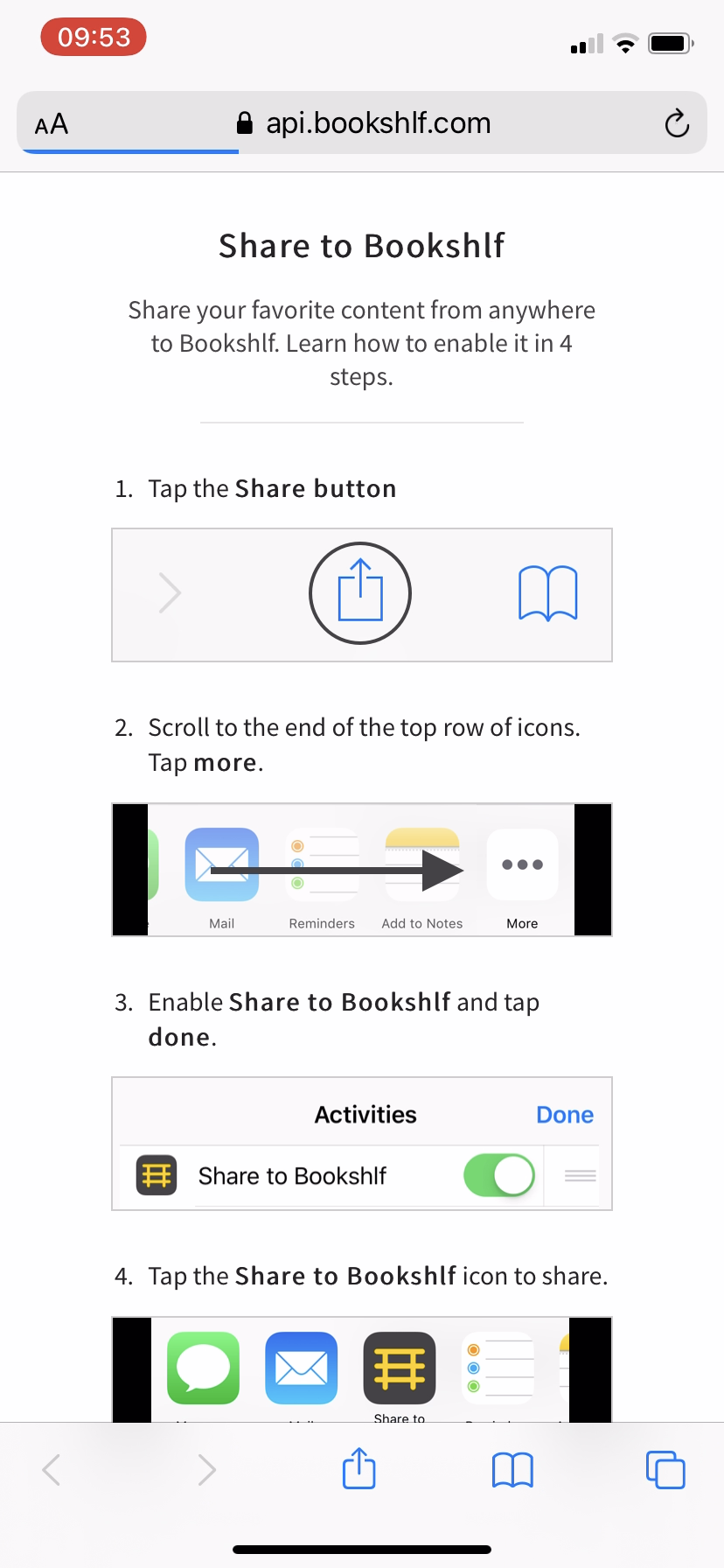This screenshot has width=724, height=1568.
Task: Tap the lock icon in the address bar
Action: pyautogui.click(x=246, y=122)
